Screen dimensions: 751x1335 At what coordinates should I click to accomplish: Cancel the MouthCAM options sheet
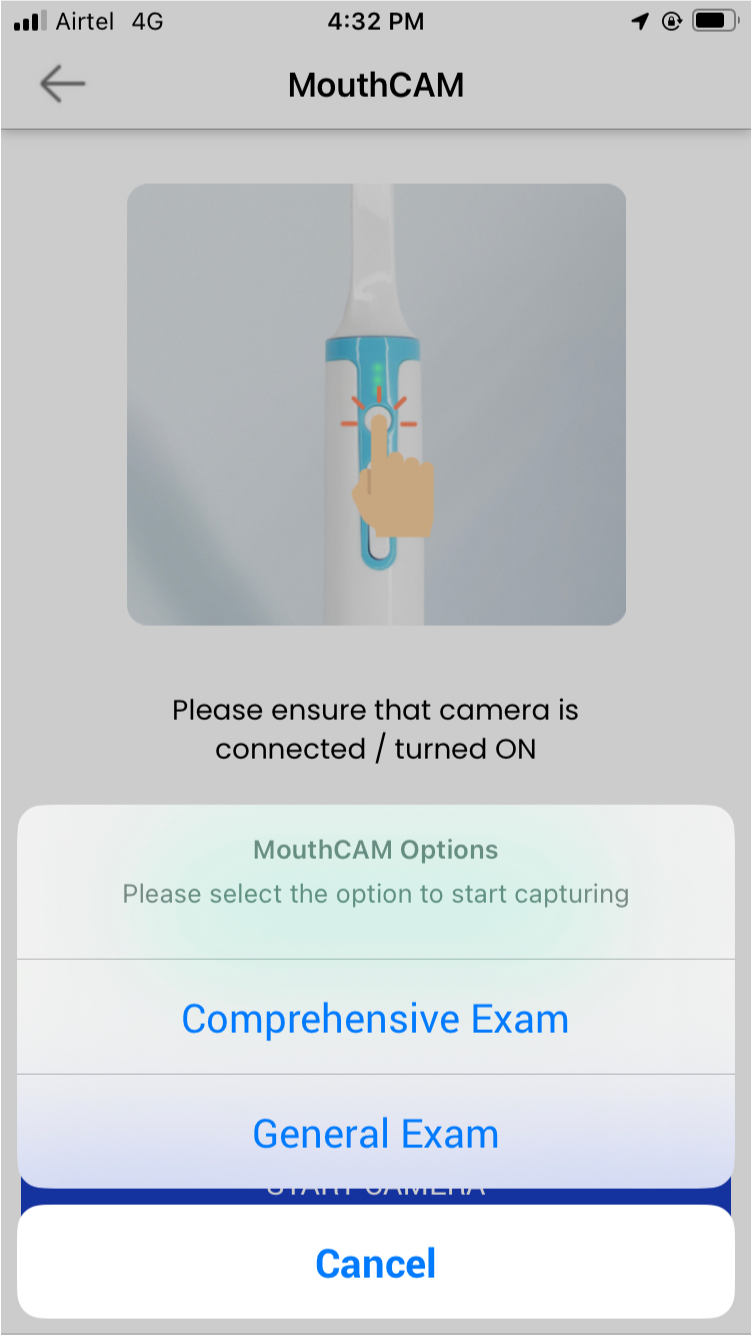click(375, 1263)
